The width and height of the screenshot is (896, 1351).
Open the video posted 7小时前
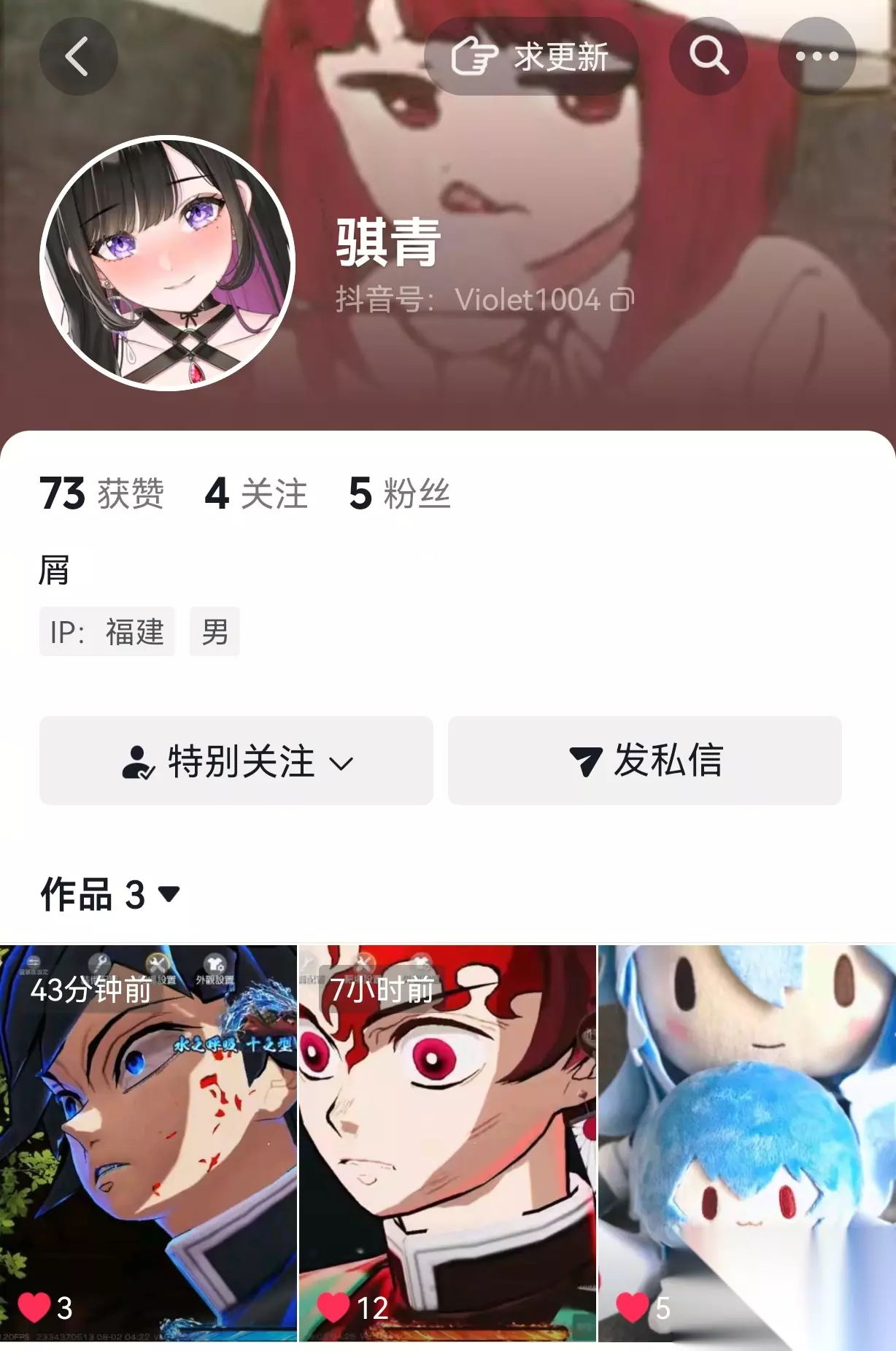pyautogui.click(x=447, y=1143)
